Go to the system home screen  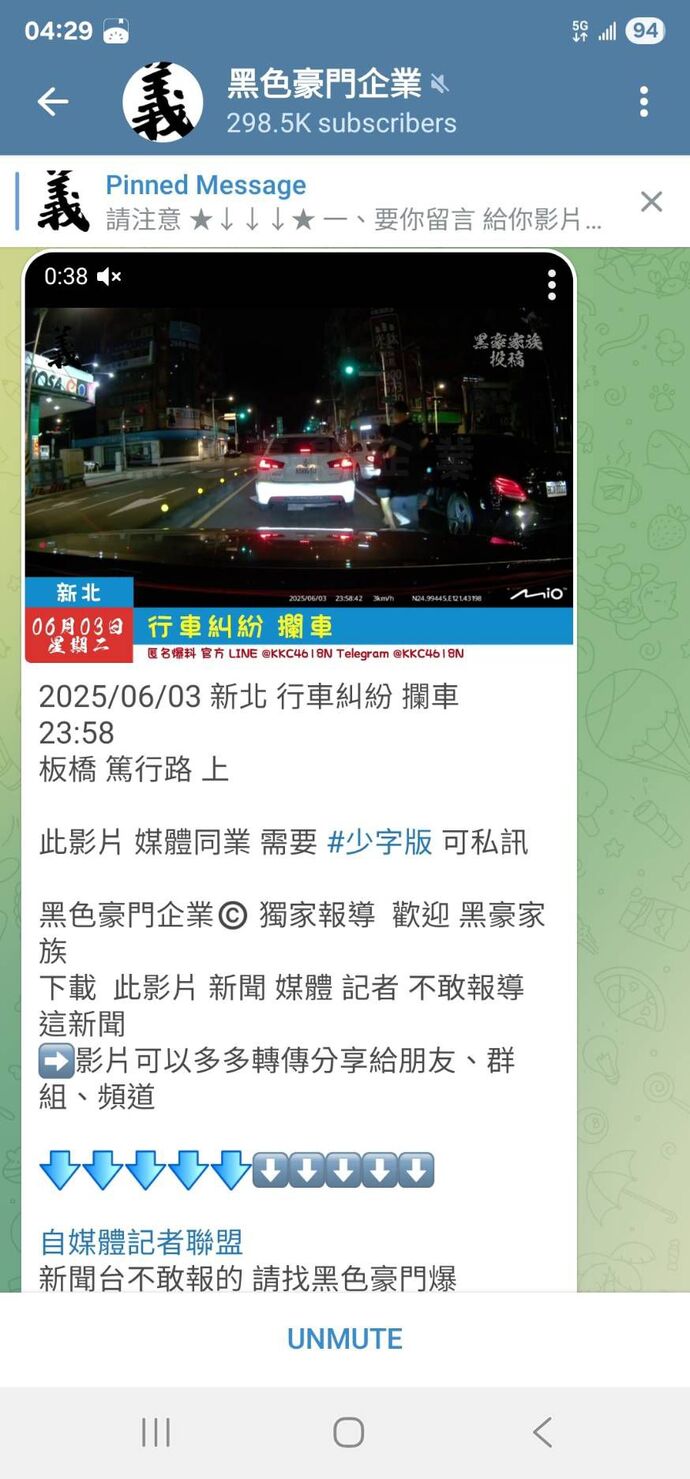pos(347,1432)
